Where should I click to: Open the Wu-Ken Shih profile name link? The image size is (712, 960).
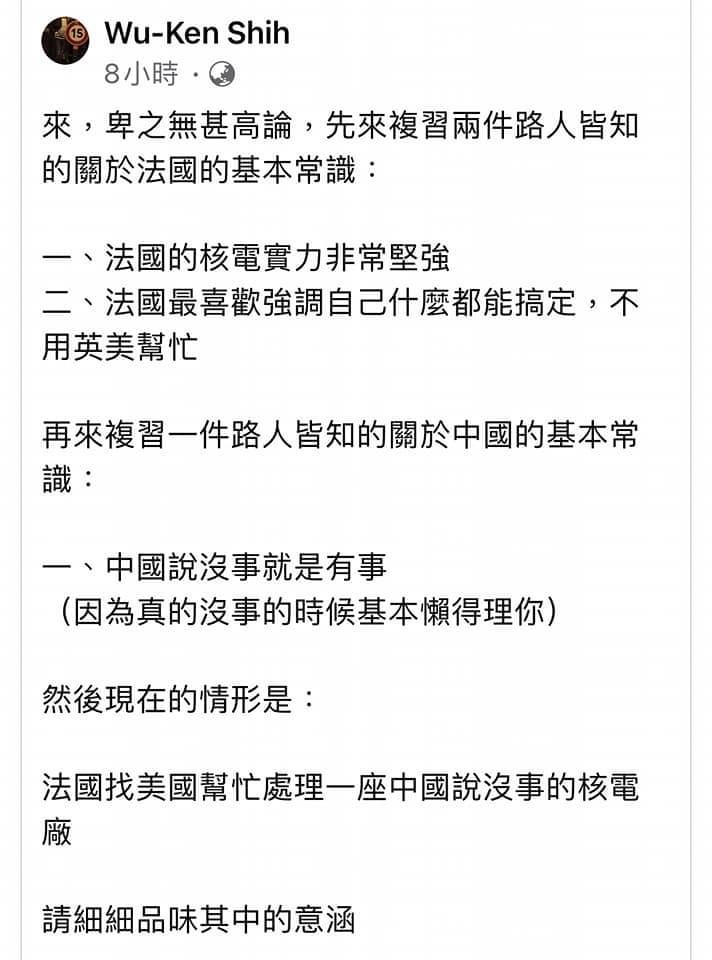[x=197, y=33]
